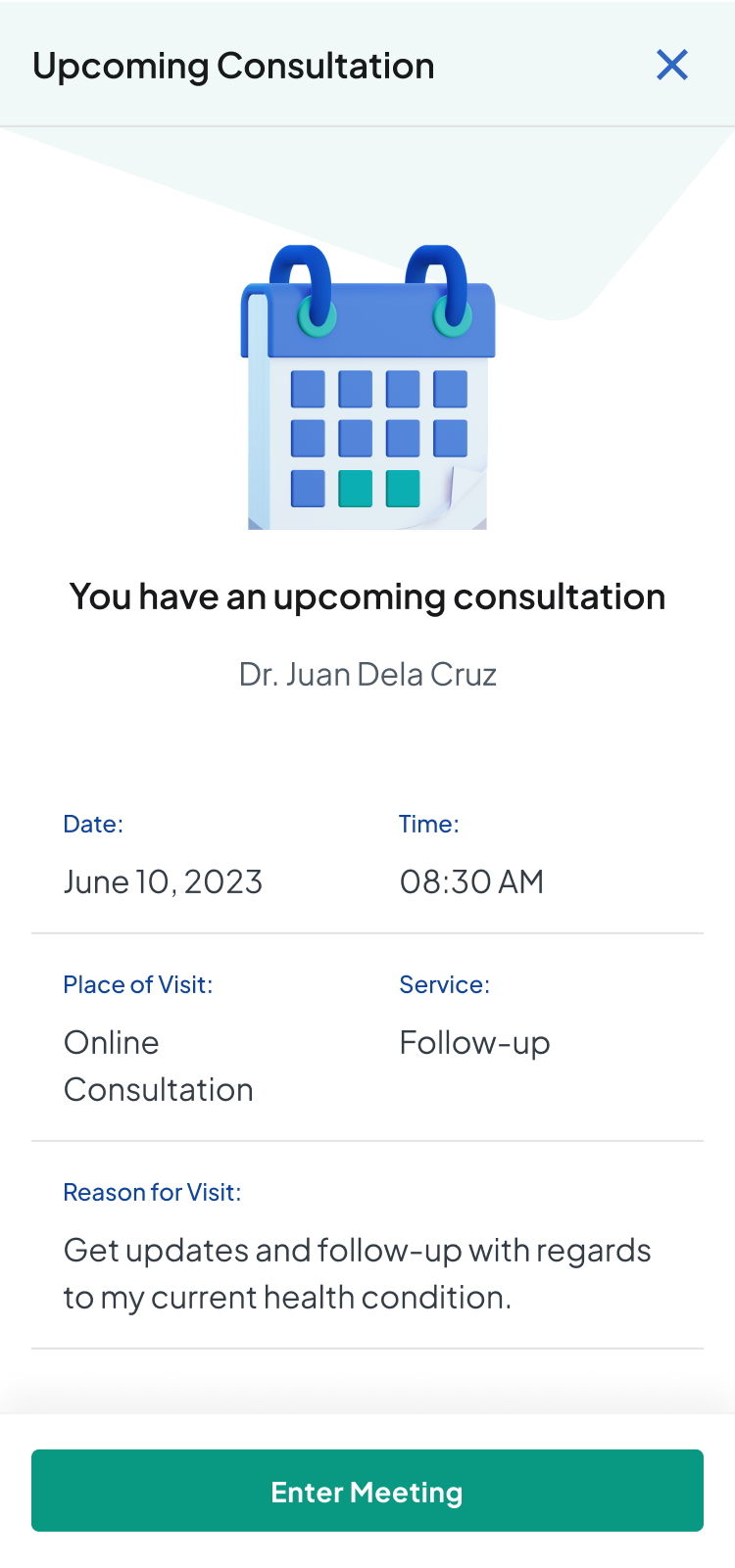
Task: Close the Upcoming Consultation dialog
Action: [x=672, y=66]
